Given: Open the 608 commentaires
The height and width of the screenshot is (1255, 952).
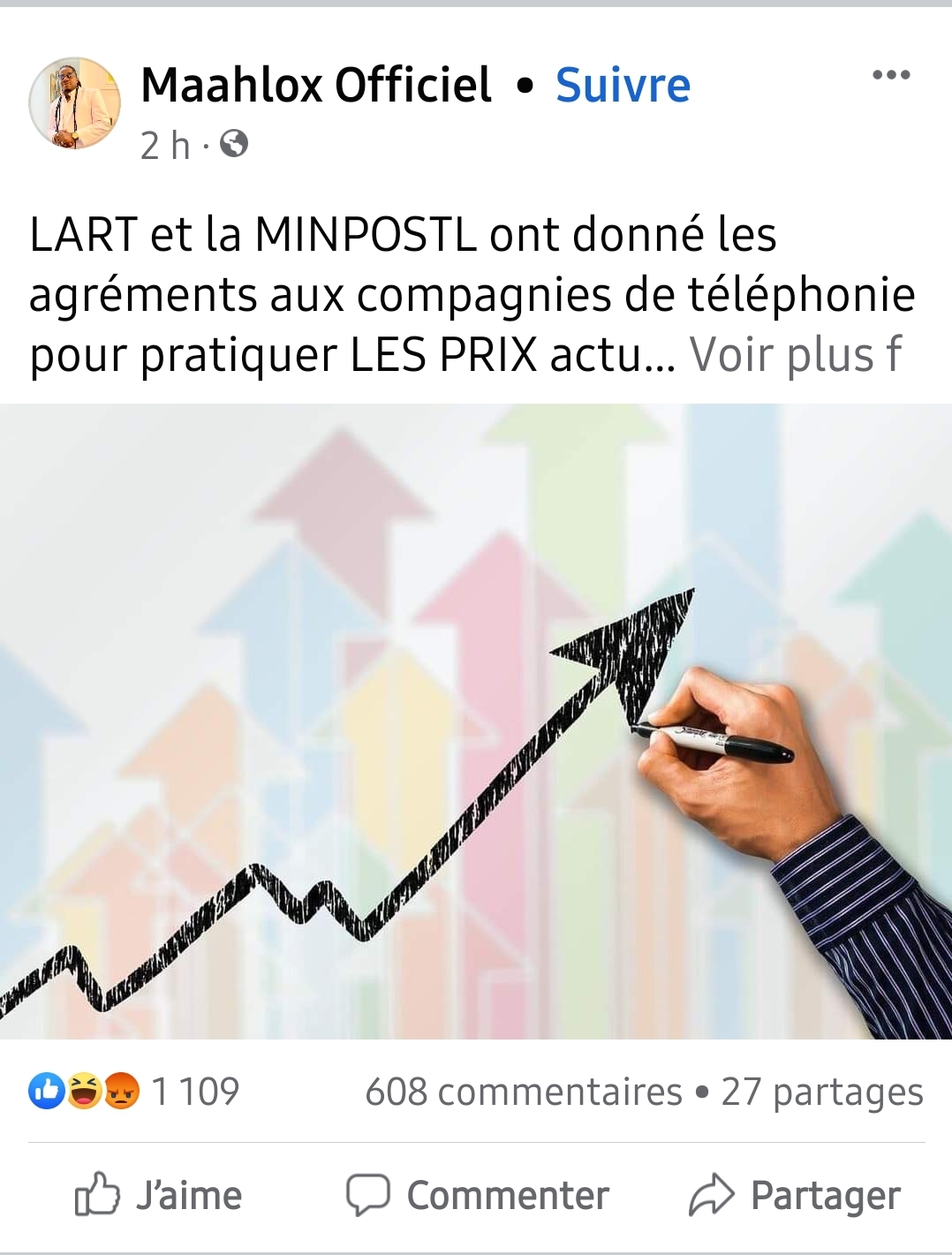Looking at the screenshot, I should click(x=523, y=1092).
